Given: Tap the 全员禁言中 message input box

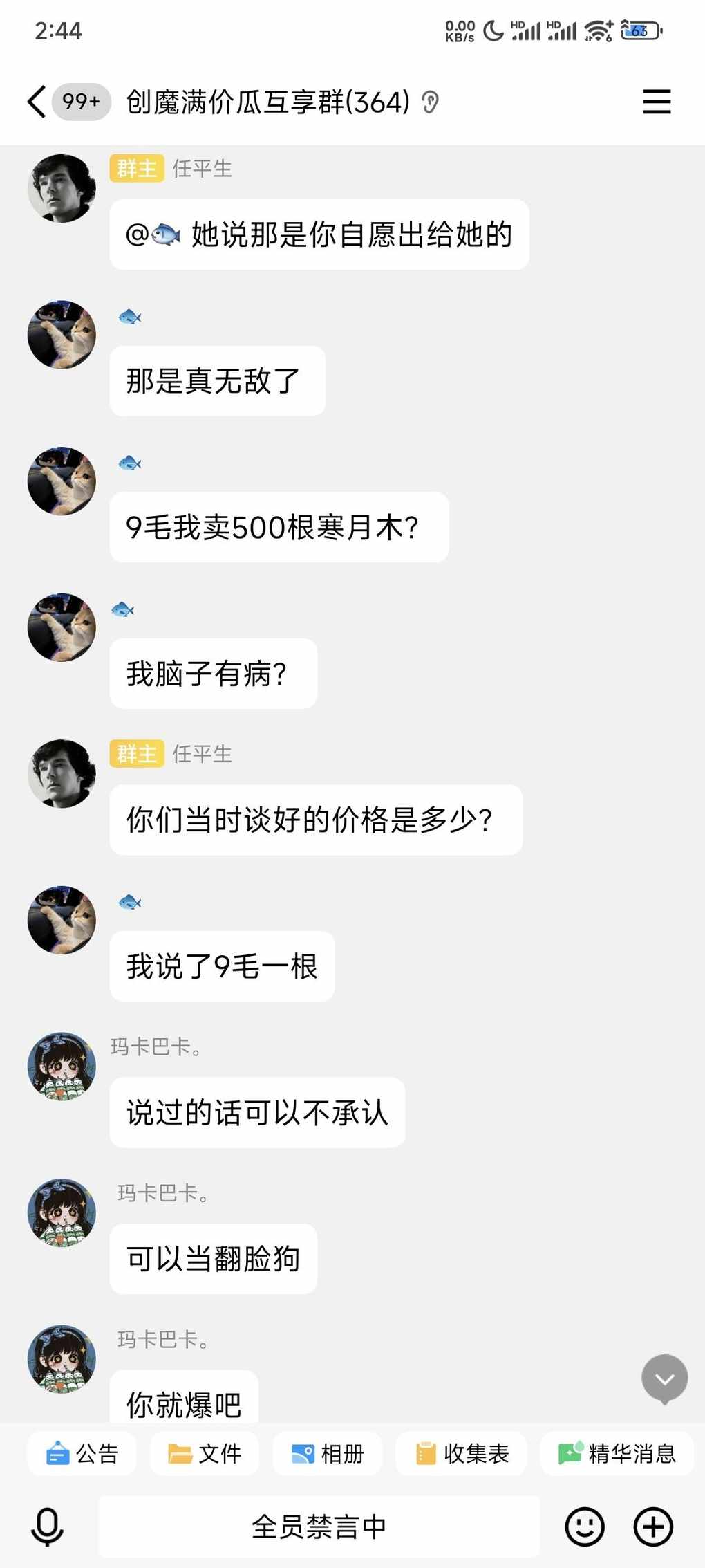Looking at the screenshot, I should click(x=319, y=1527).
